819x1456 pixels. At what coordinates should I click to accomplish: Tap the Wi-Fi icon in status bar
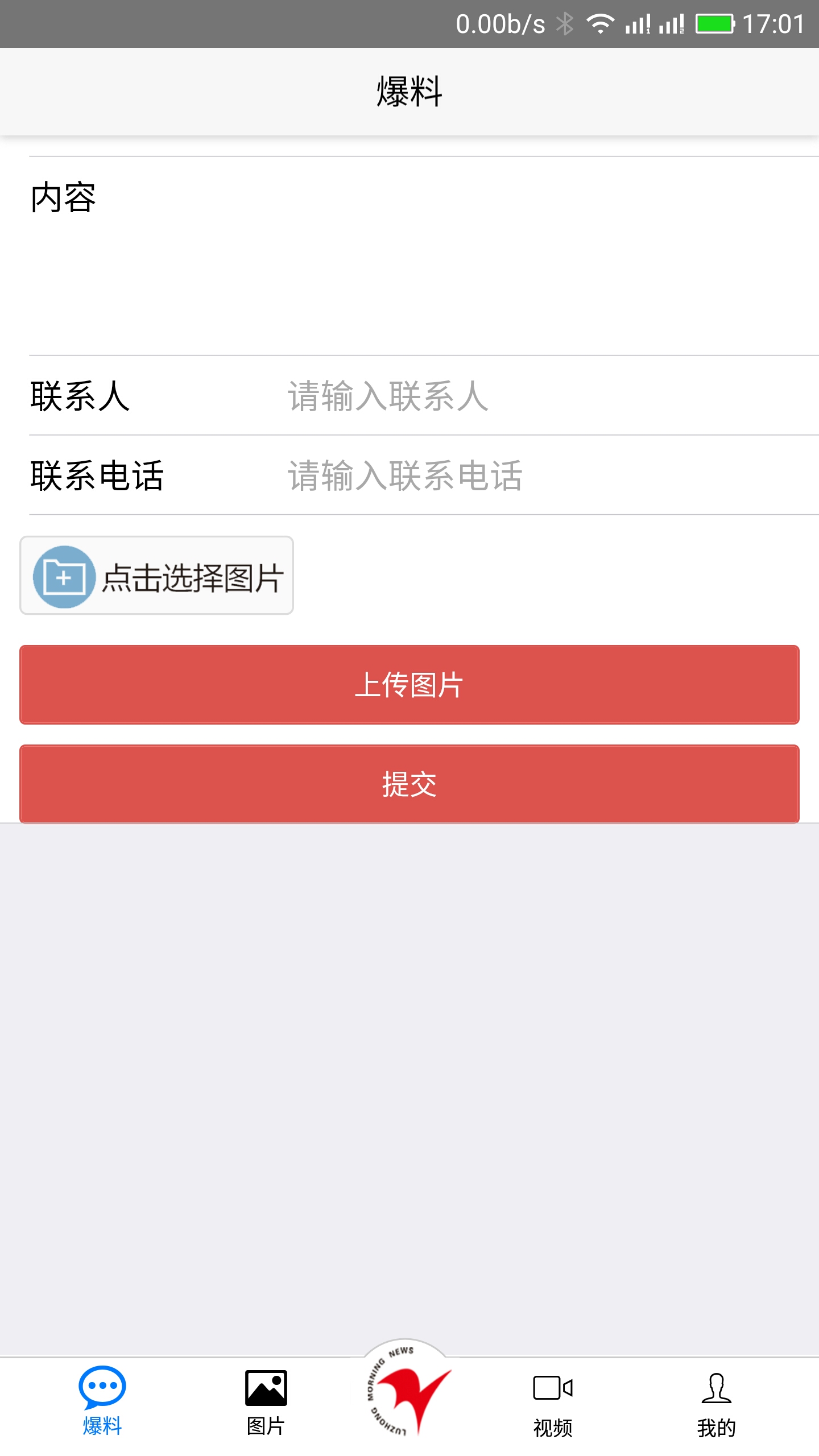point(600,23)
